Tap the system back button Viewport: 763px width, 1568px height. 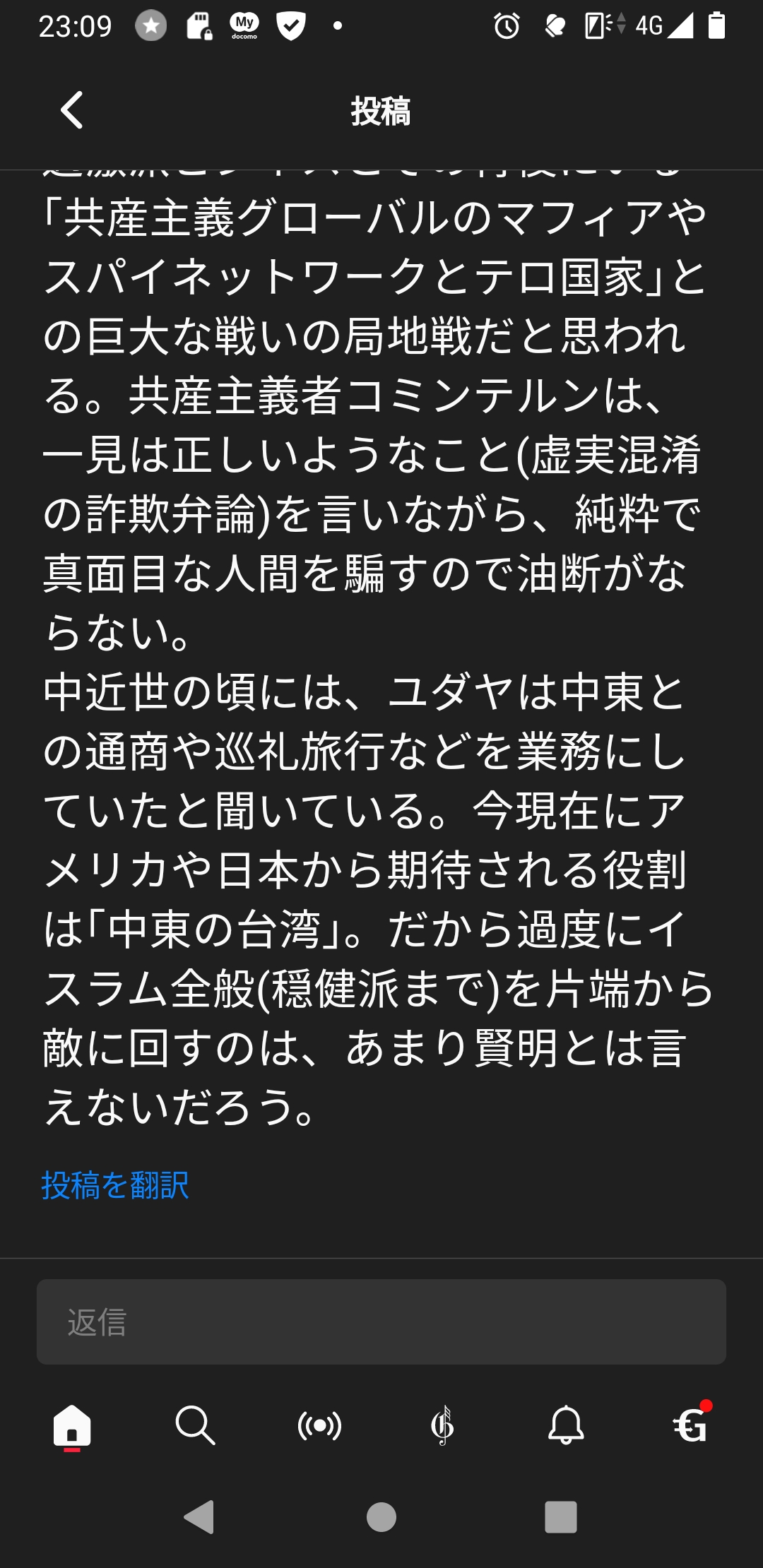tap(199, 1517)
